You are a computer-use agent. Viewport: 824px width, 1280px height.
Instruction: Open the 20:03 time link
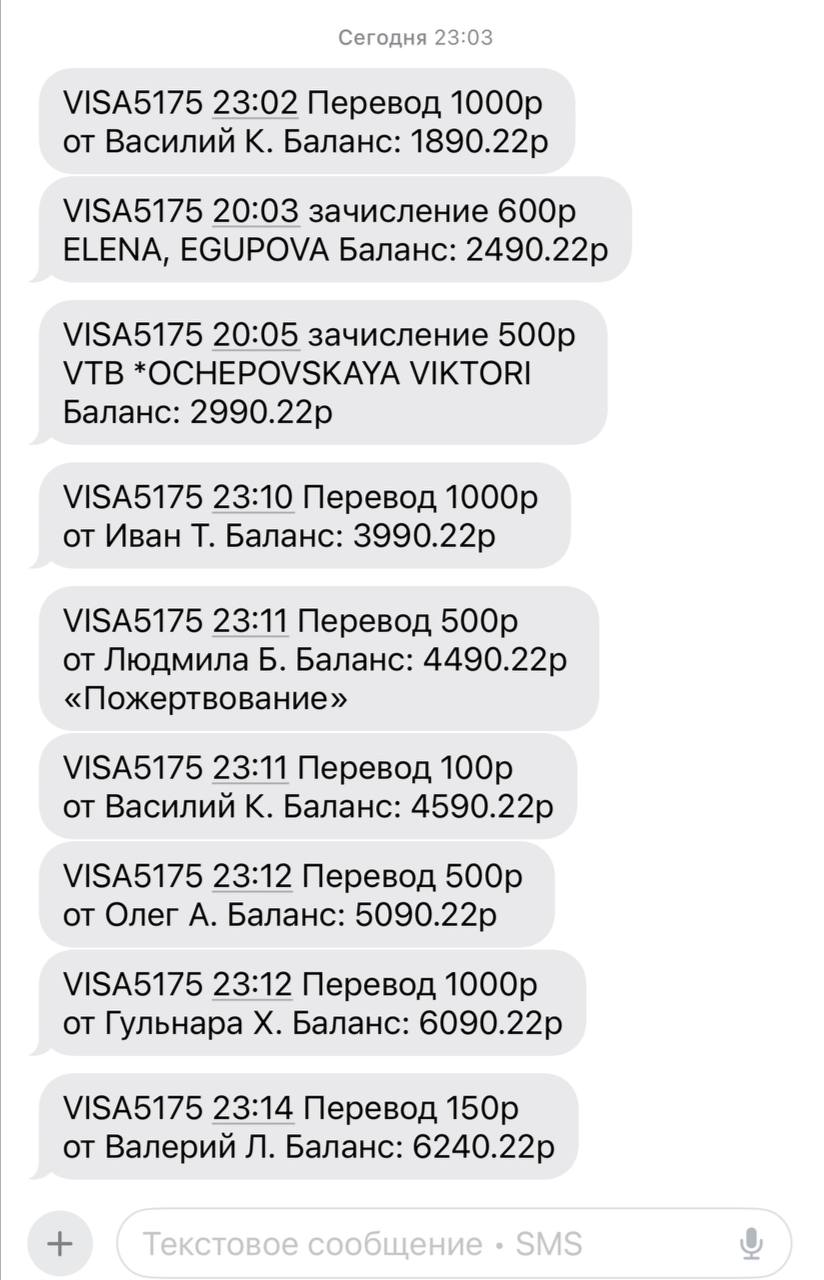(x=255, y=211)
